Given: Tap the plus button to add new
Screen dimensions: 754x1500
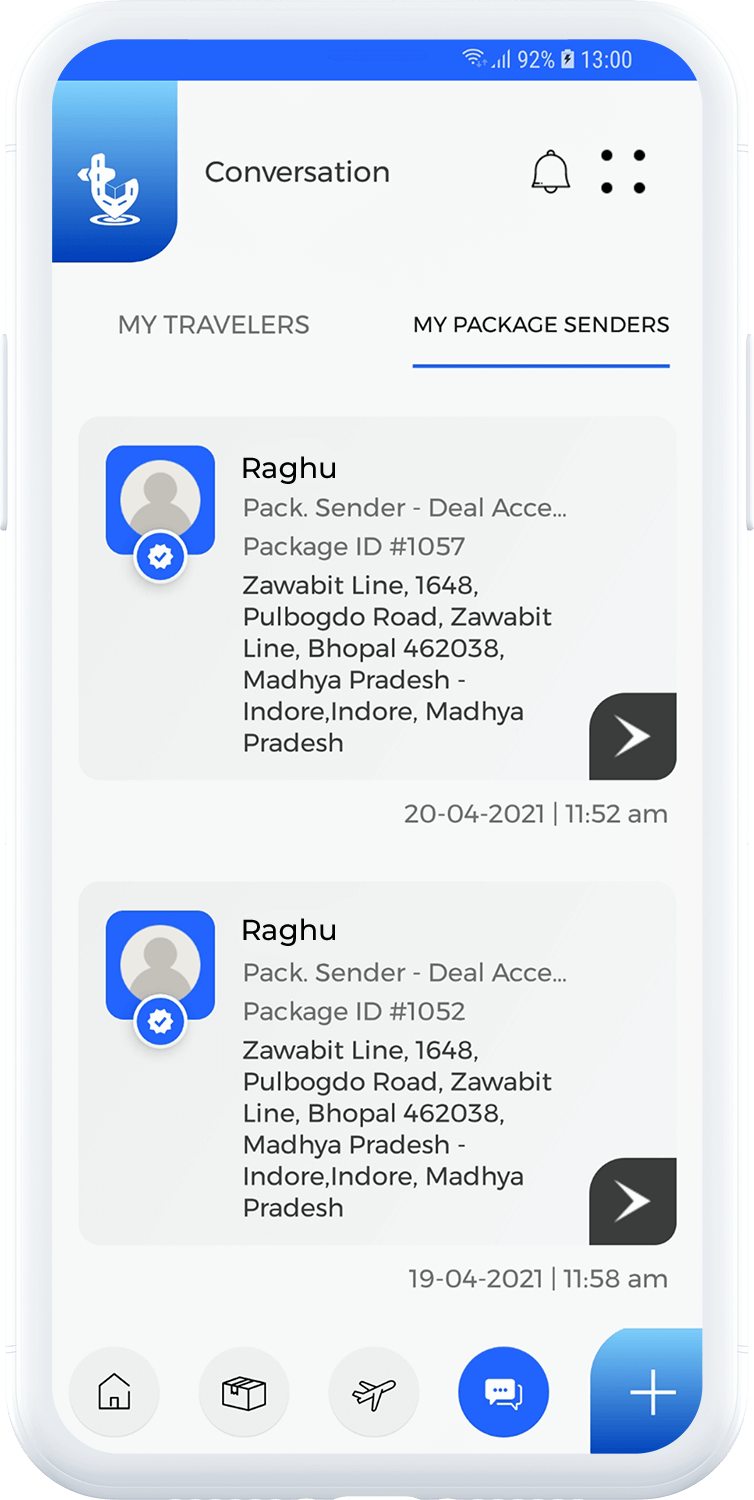Looking at the screenshot, I should (x=652, y=1392).
